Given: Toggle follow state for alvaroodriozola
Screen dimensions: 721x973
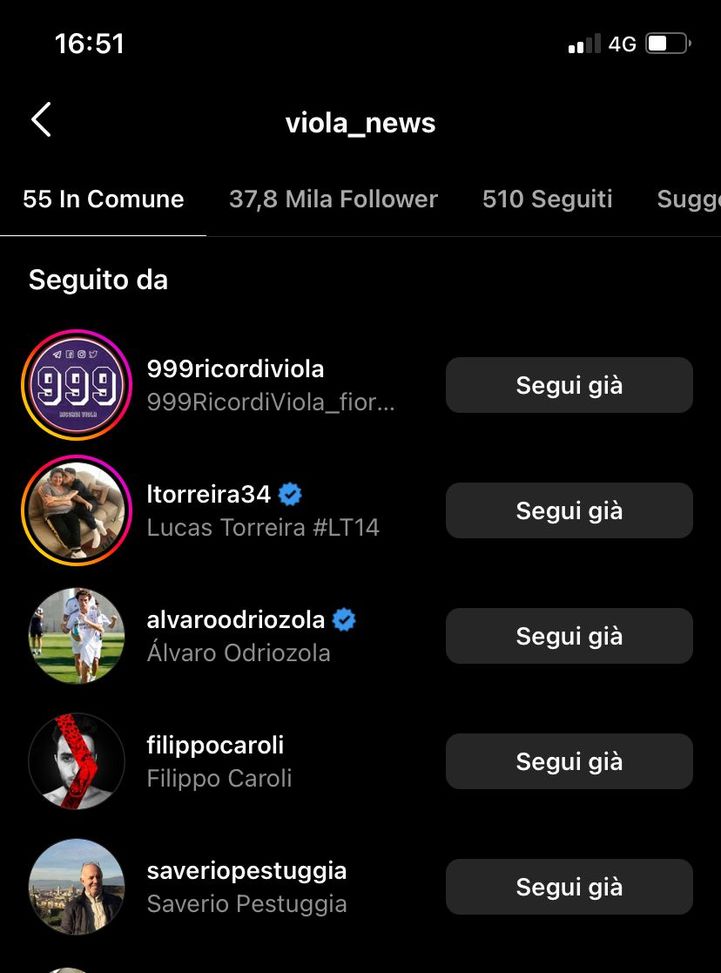Looking at the screenshot, I should [568, 636].
